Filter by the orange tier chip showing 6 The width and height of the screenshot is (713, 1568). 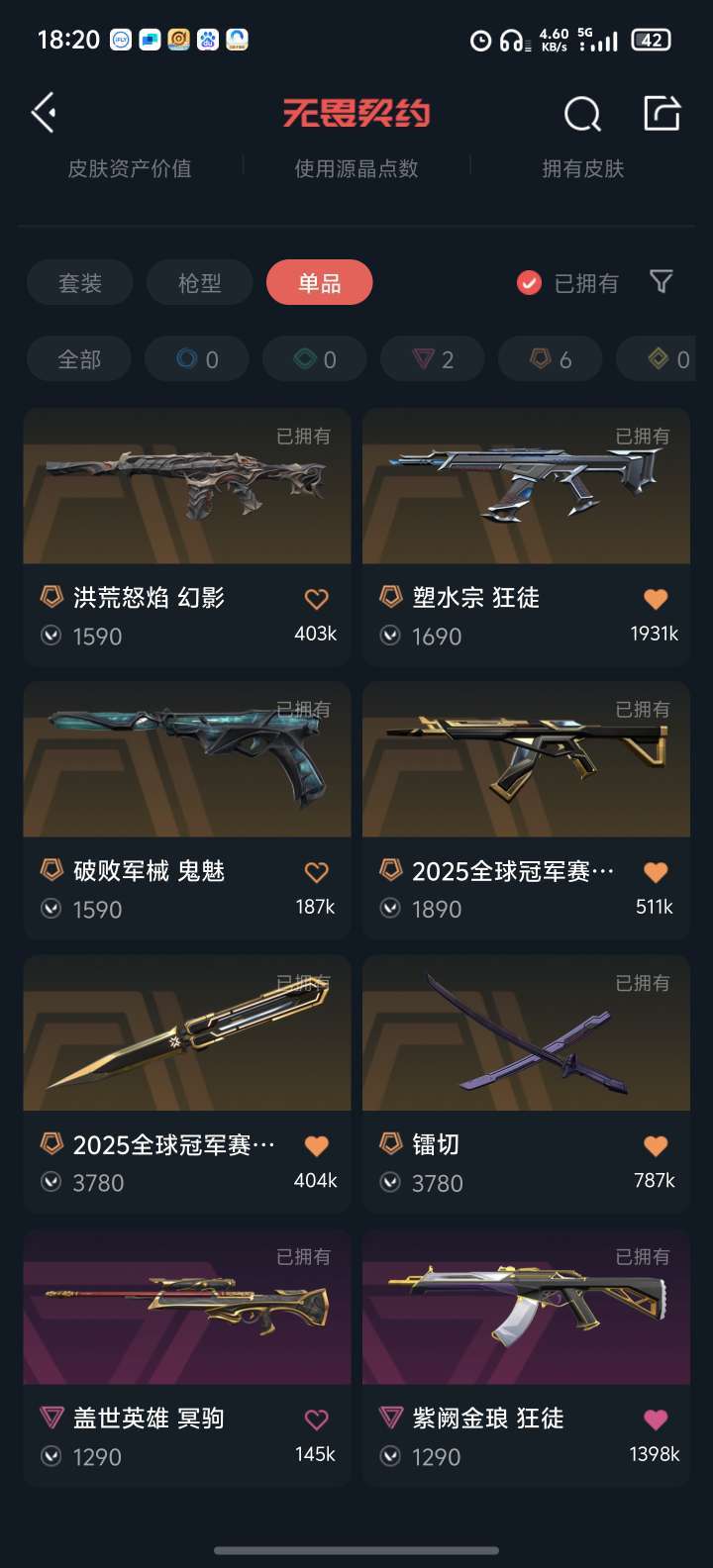coord(551,359)
